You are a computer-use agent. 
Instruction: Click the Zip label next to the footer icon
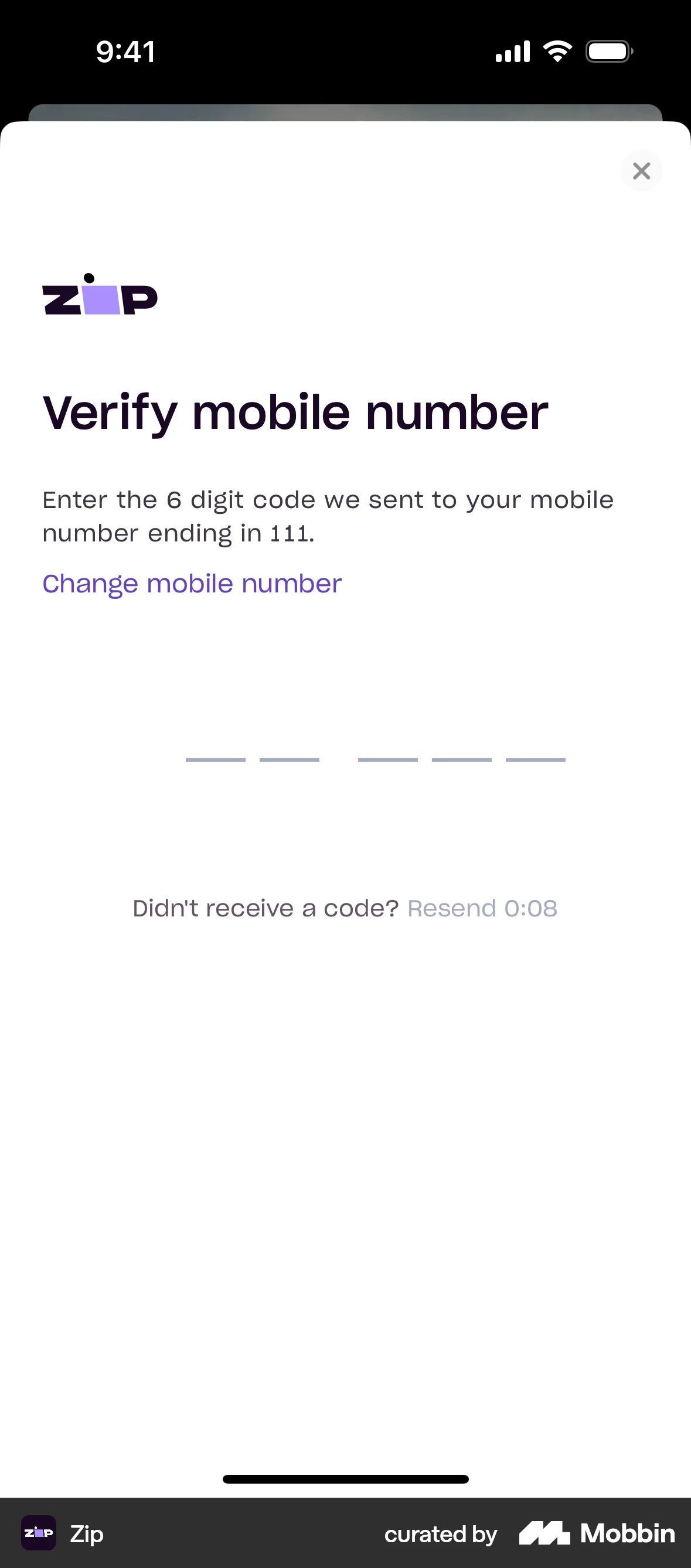(87, 1534)
